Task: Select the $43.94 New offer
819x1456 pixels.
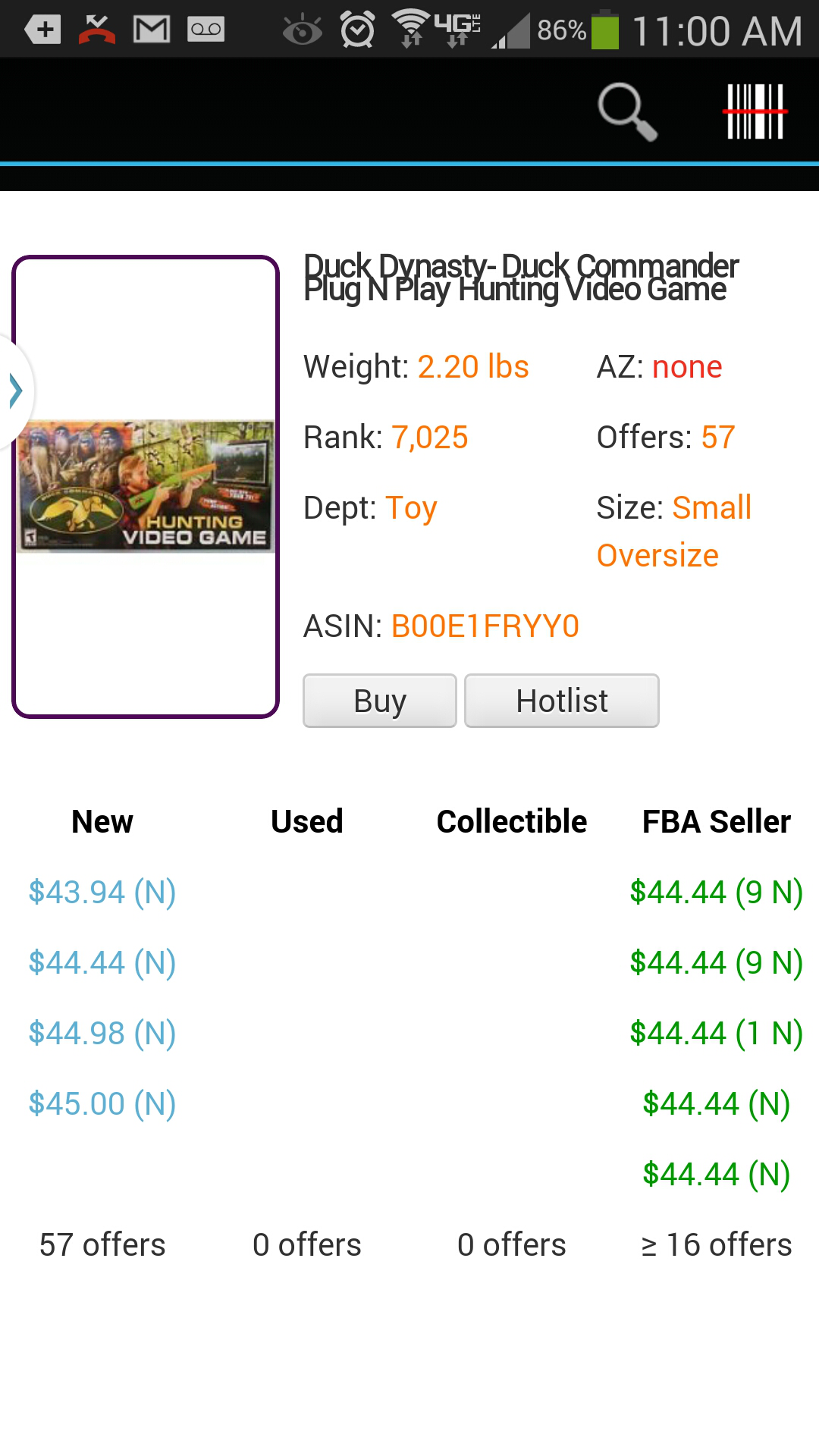Action: (102, 892)
